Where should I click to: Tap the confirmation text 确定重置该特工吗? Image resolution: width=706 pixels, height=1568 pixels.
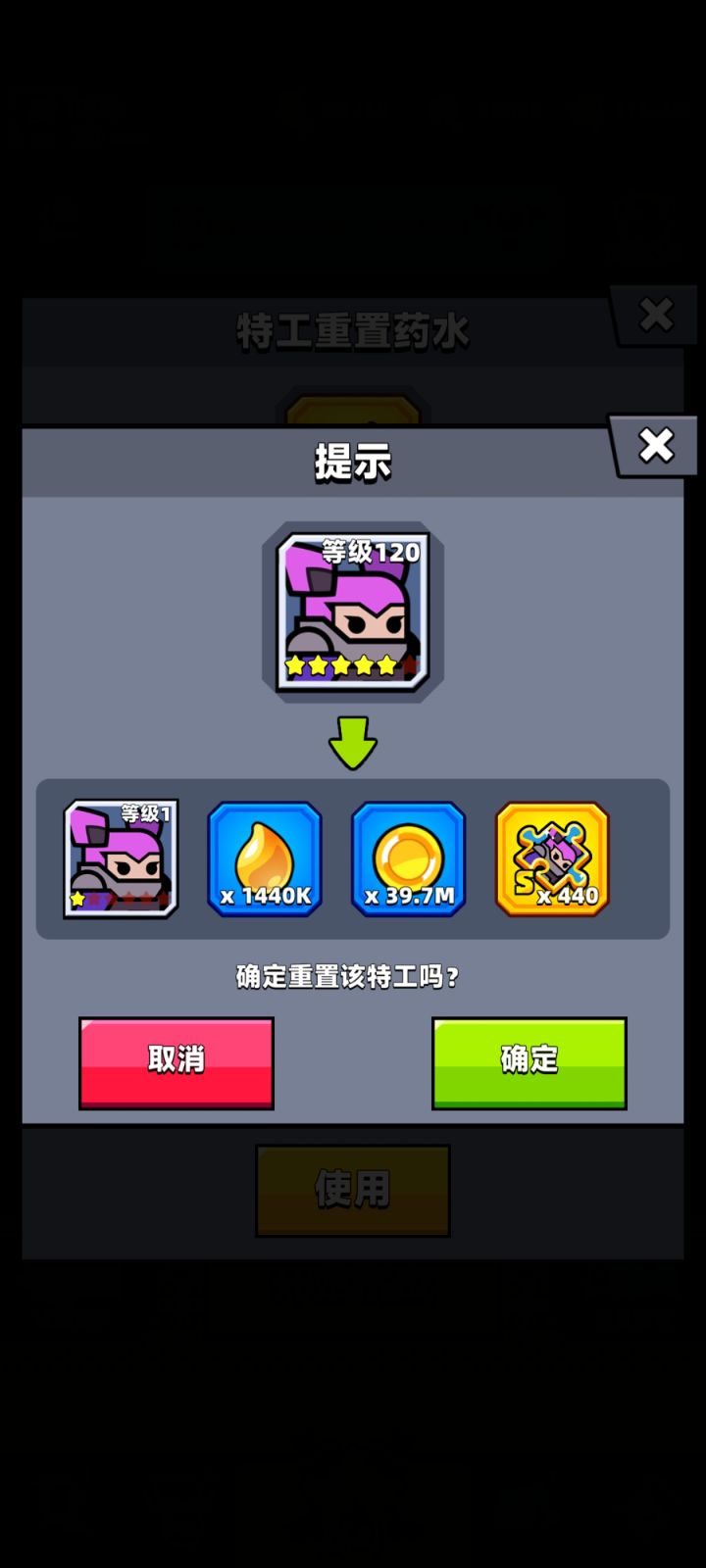pos(353,977)
